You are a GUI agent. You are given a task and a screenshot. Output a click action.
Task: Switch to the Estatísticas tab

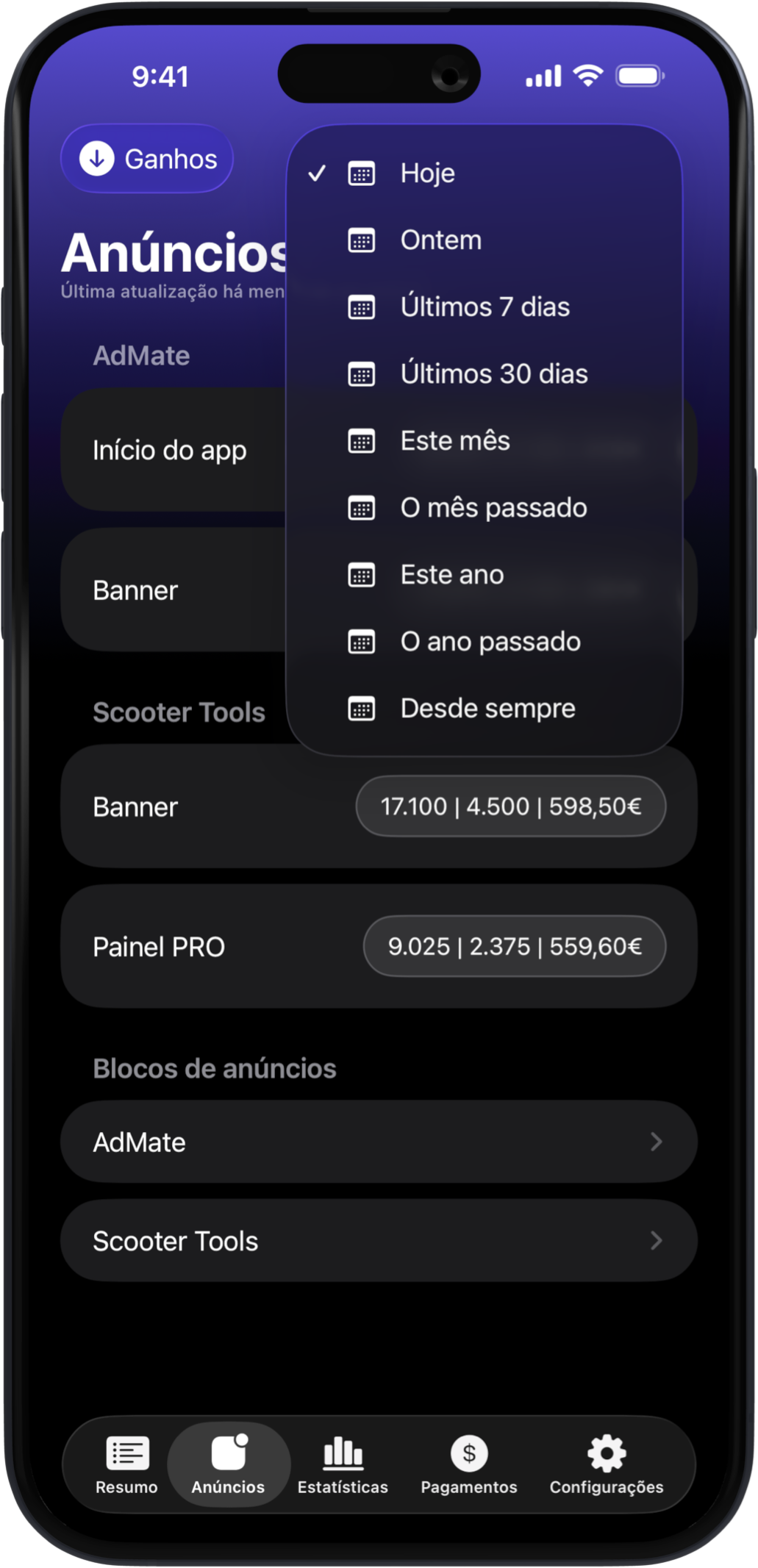pos(343,1464)
